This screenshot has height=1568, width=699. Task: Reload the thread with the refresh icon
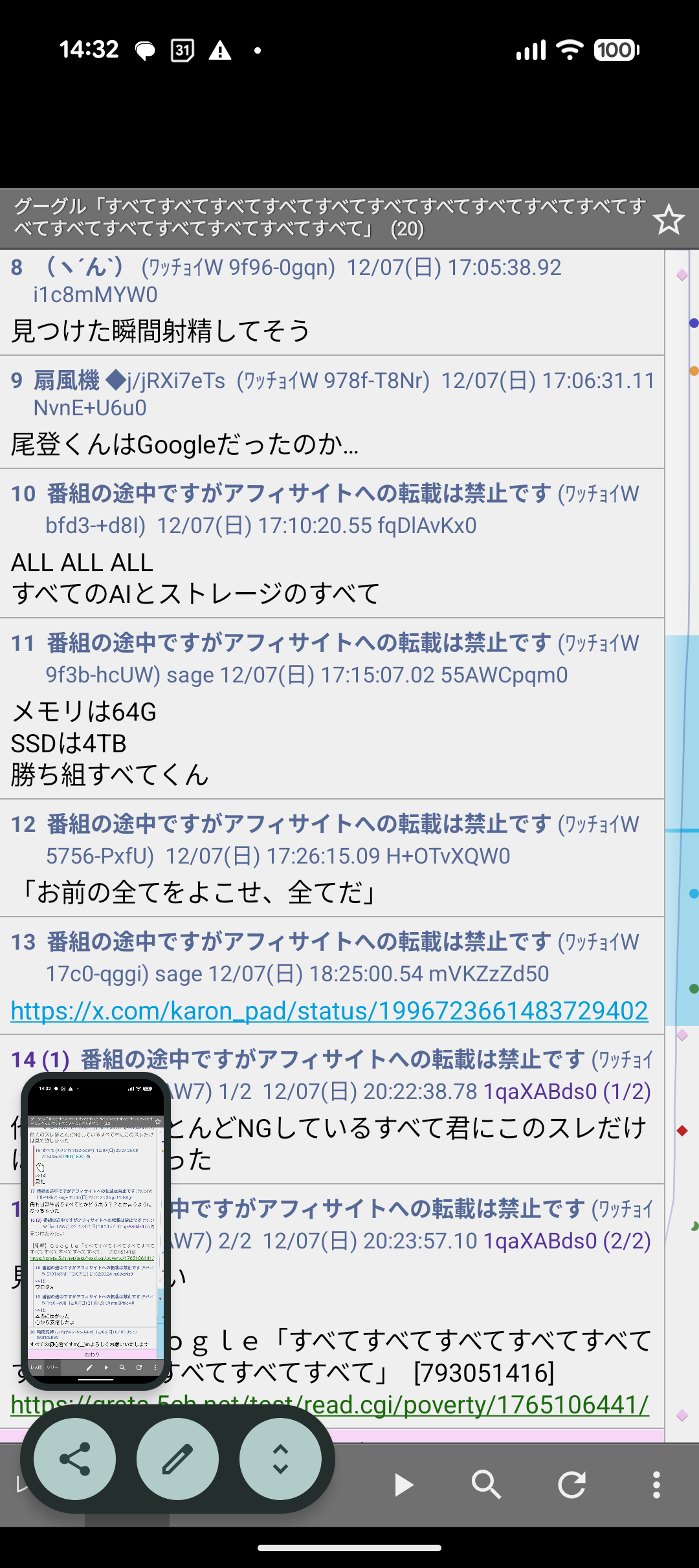coord(571,1485)
